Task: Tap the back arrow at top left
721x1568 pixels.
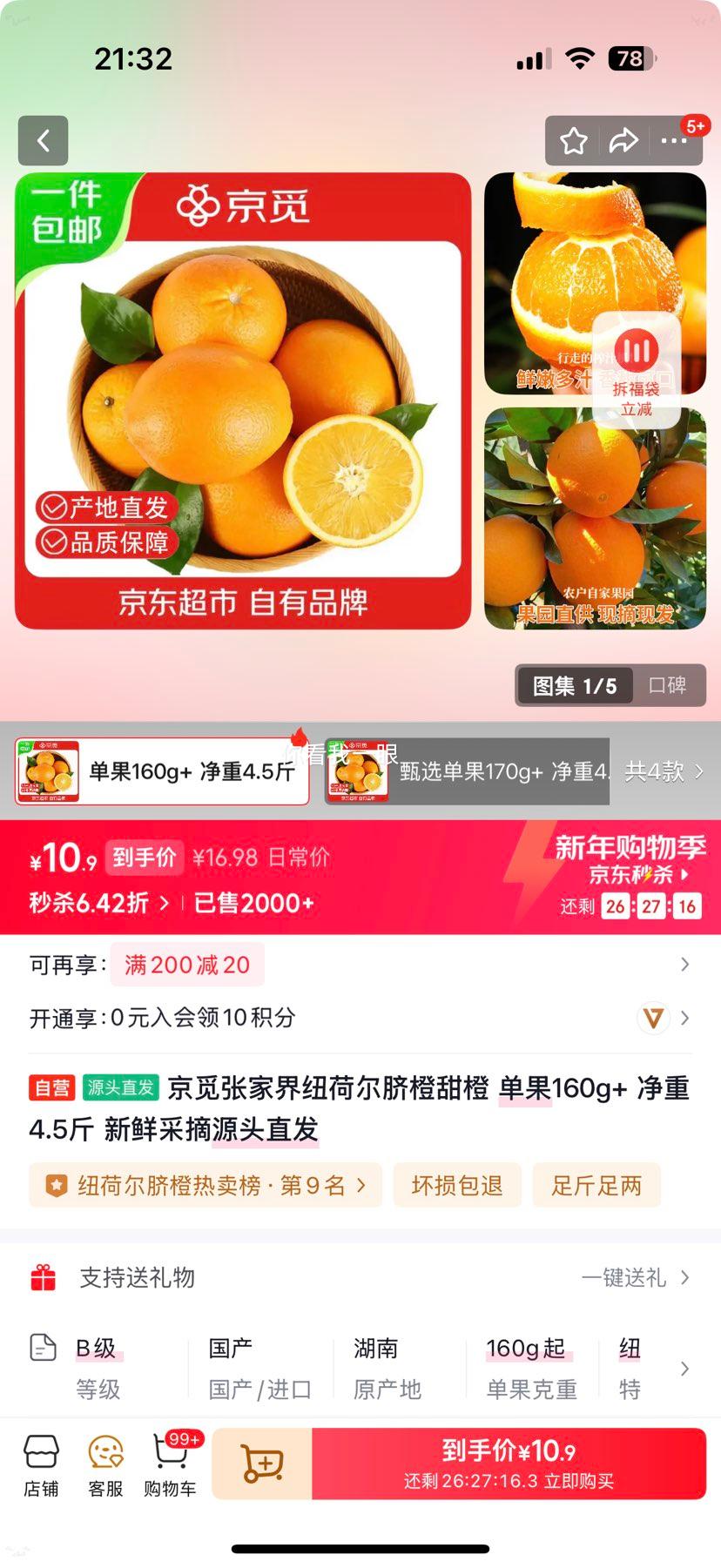Action: point(43,140)
